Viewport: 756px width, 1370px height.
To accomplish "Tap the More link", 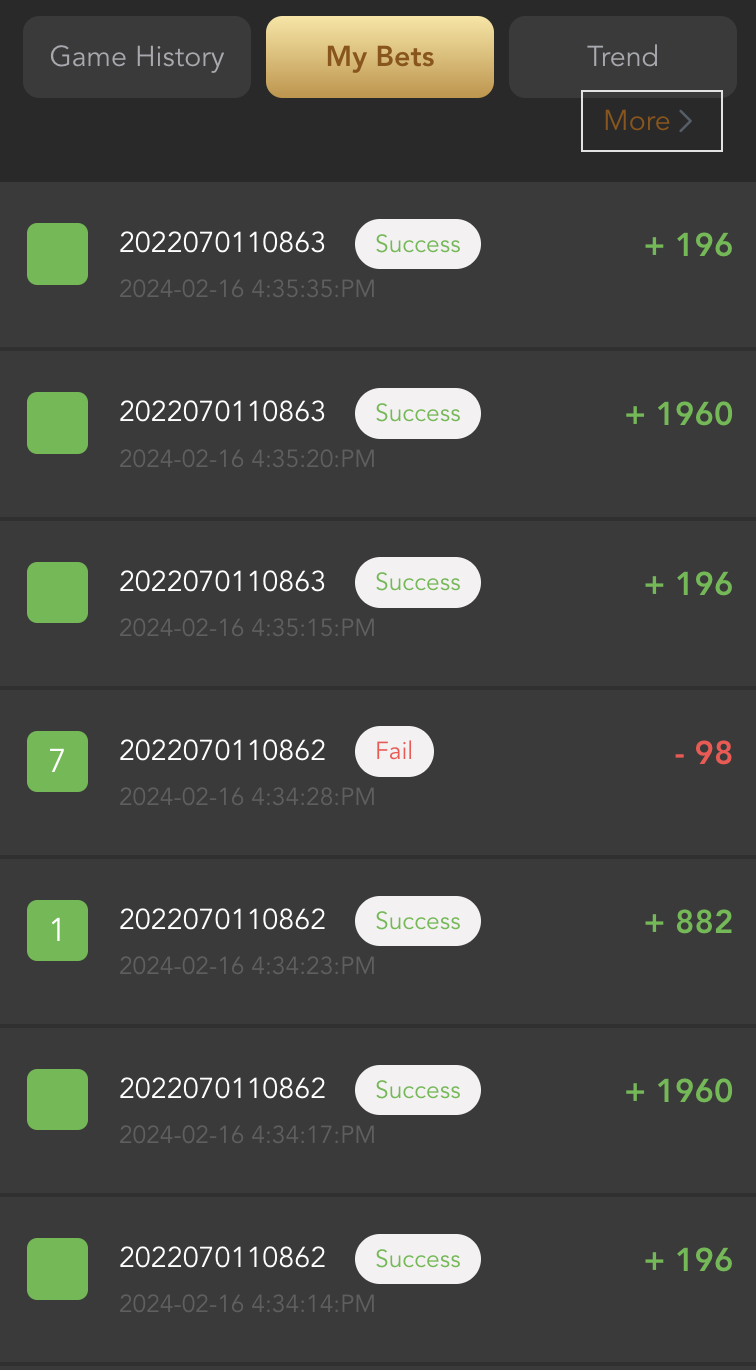I will 651,121.
